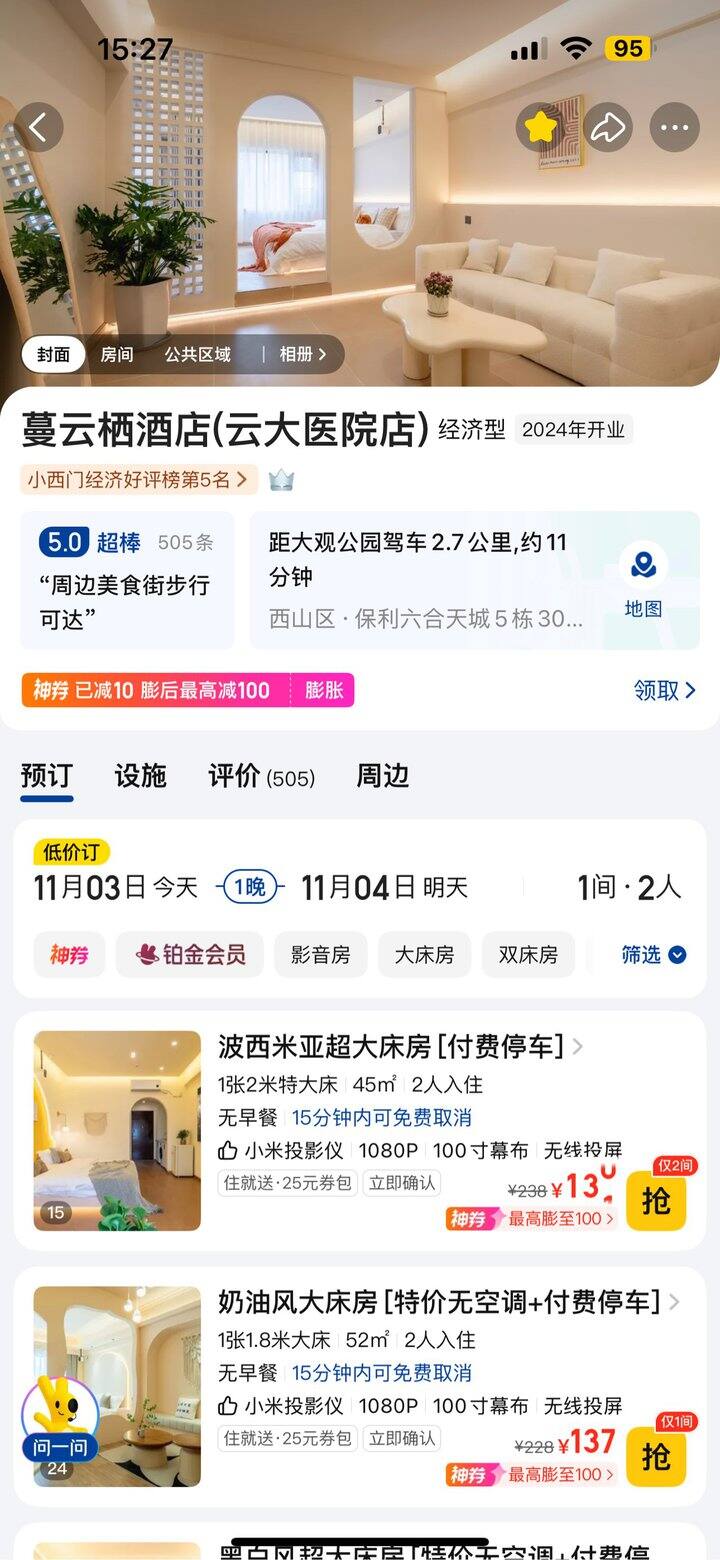
Task: Open the full 相册 album
Action: coord(302,354)
